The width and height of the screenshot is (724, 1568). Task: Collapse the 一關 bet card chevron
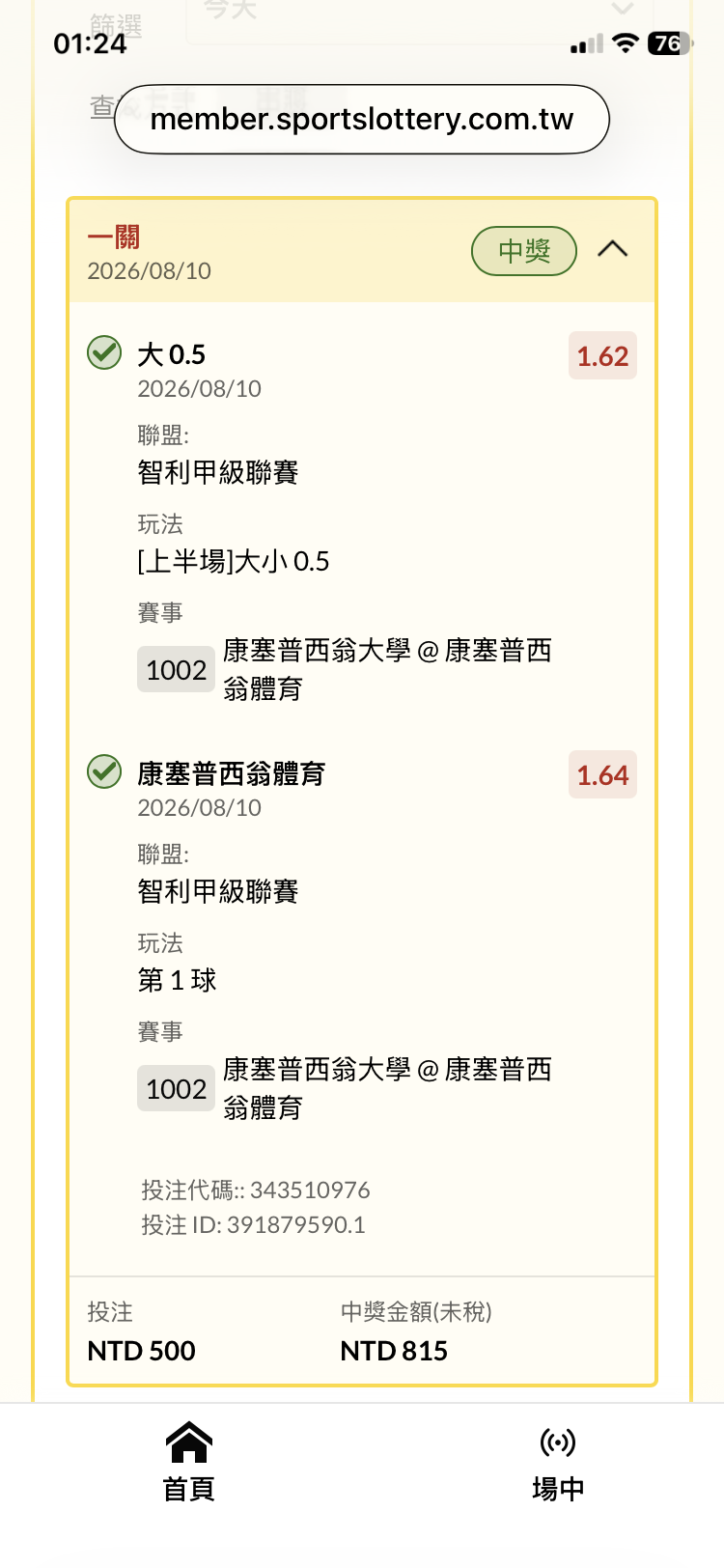pyautogui.click(x=613, y=250)
